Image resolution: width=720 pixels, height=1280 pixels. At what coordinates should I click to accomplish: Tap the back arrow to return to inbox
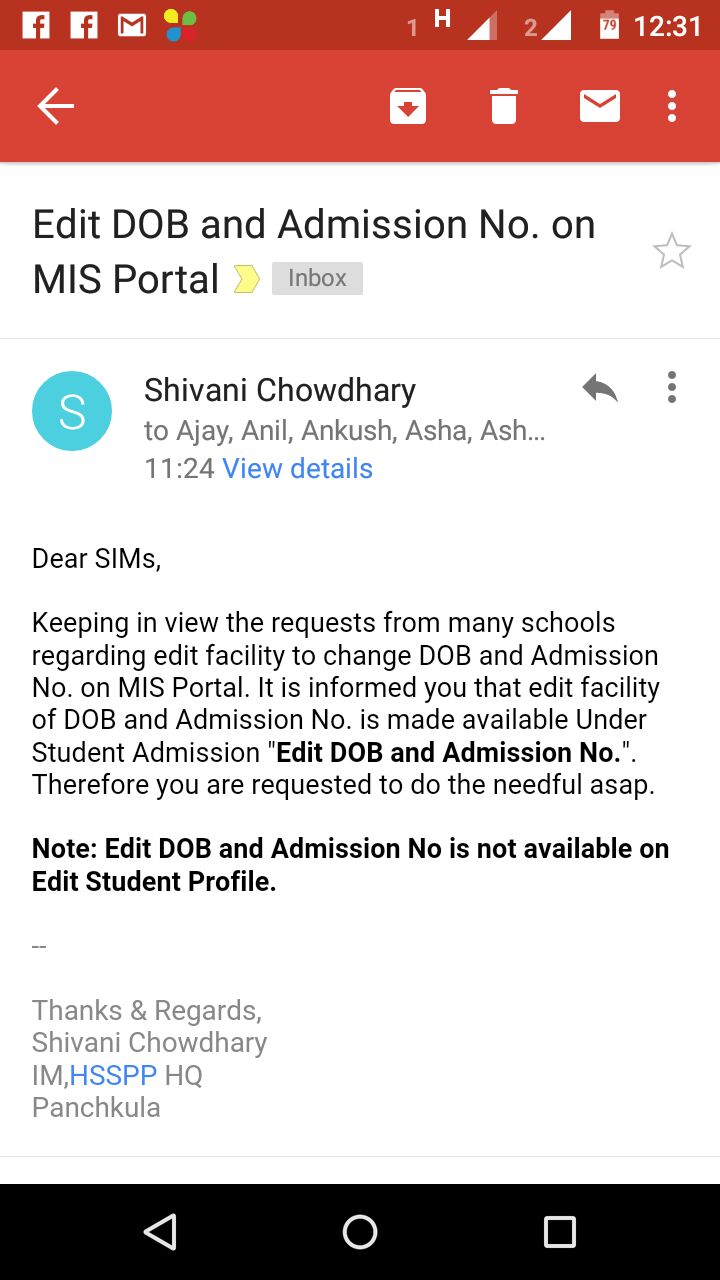click(x=55, y=104)
